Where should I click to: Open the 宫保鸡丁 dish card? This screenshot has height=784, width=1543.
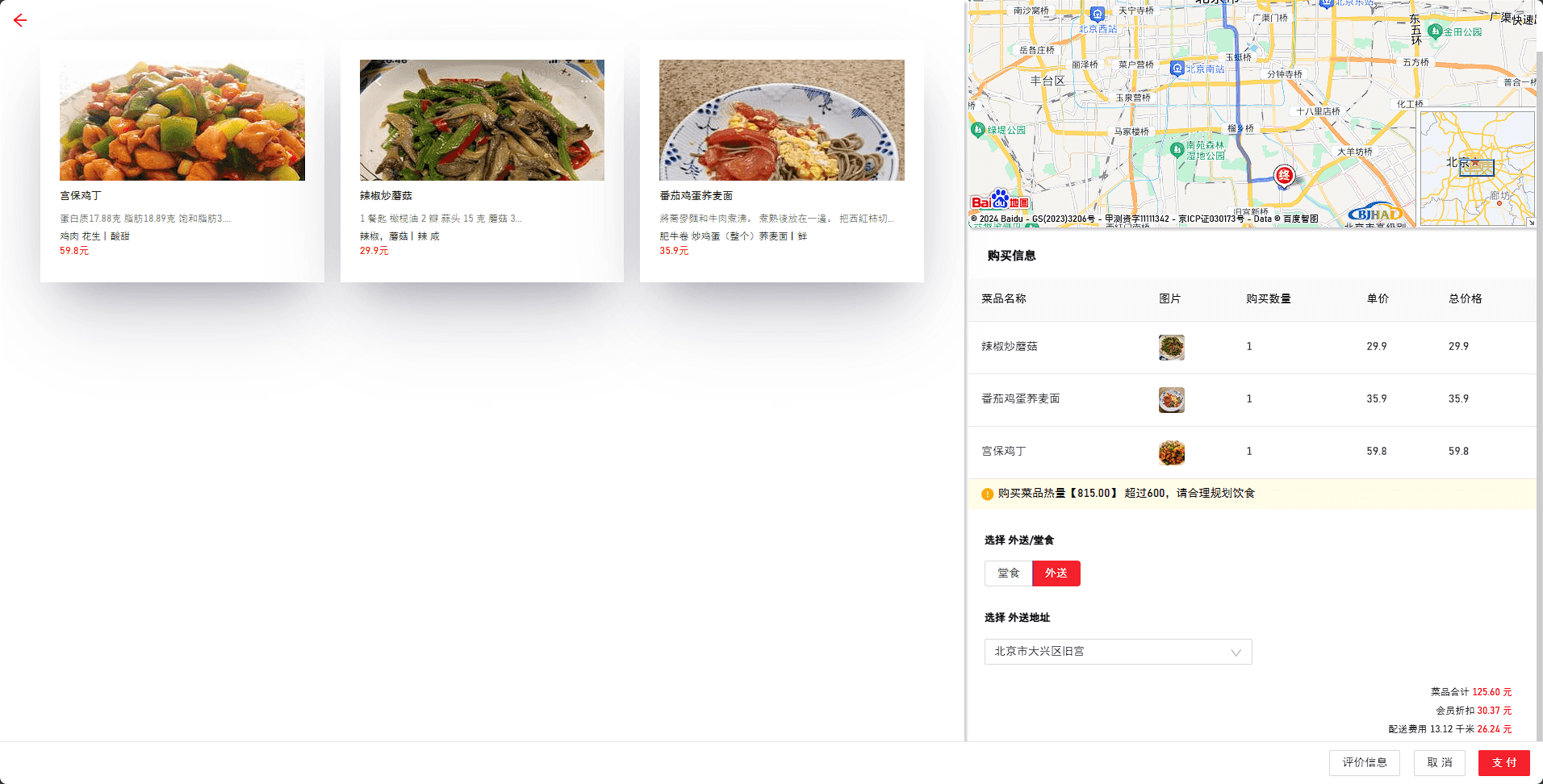[x=182, y=161]
